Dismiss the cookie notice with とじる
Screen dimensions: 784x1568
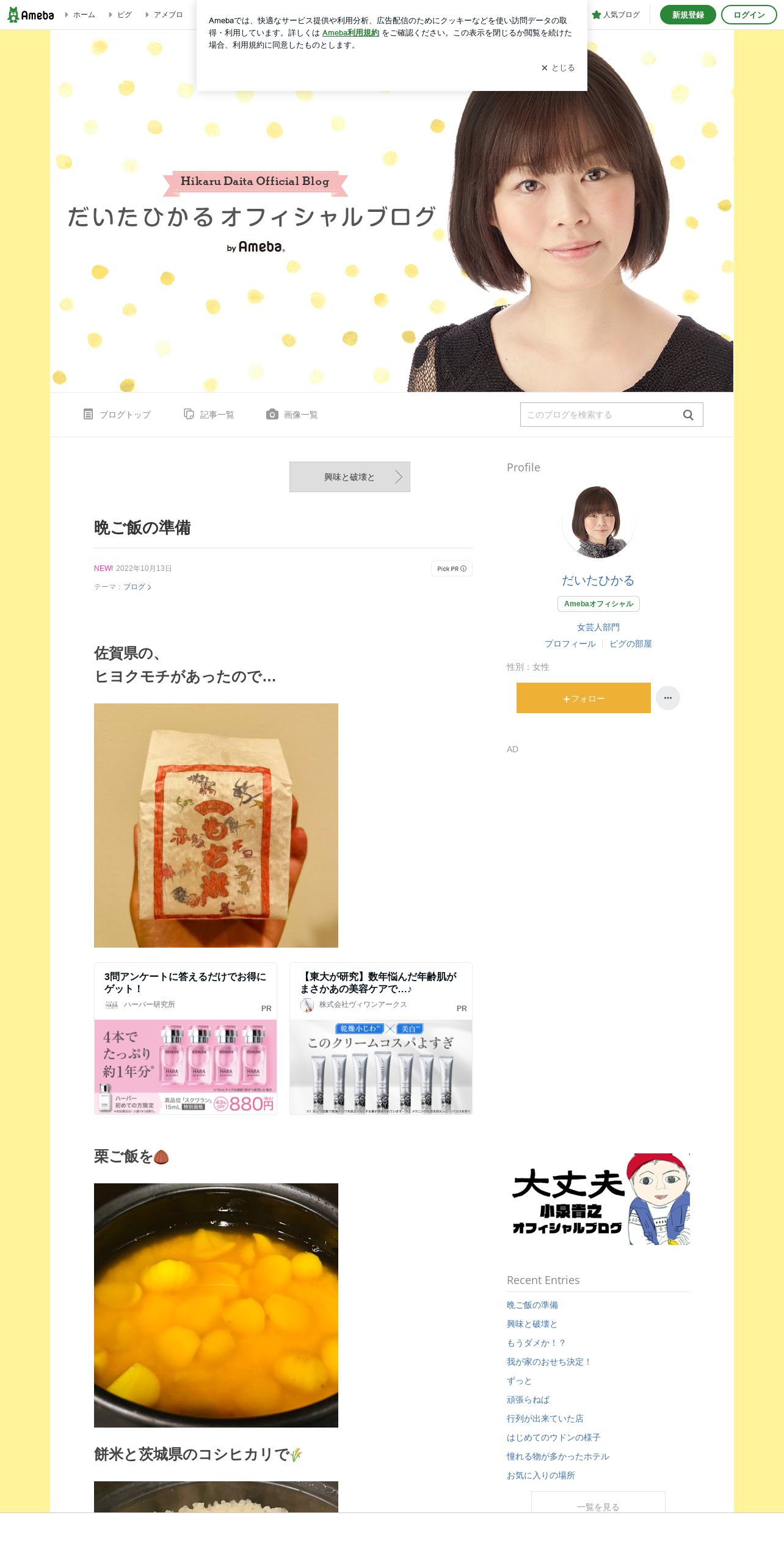558,68
